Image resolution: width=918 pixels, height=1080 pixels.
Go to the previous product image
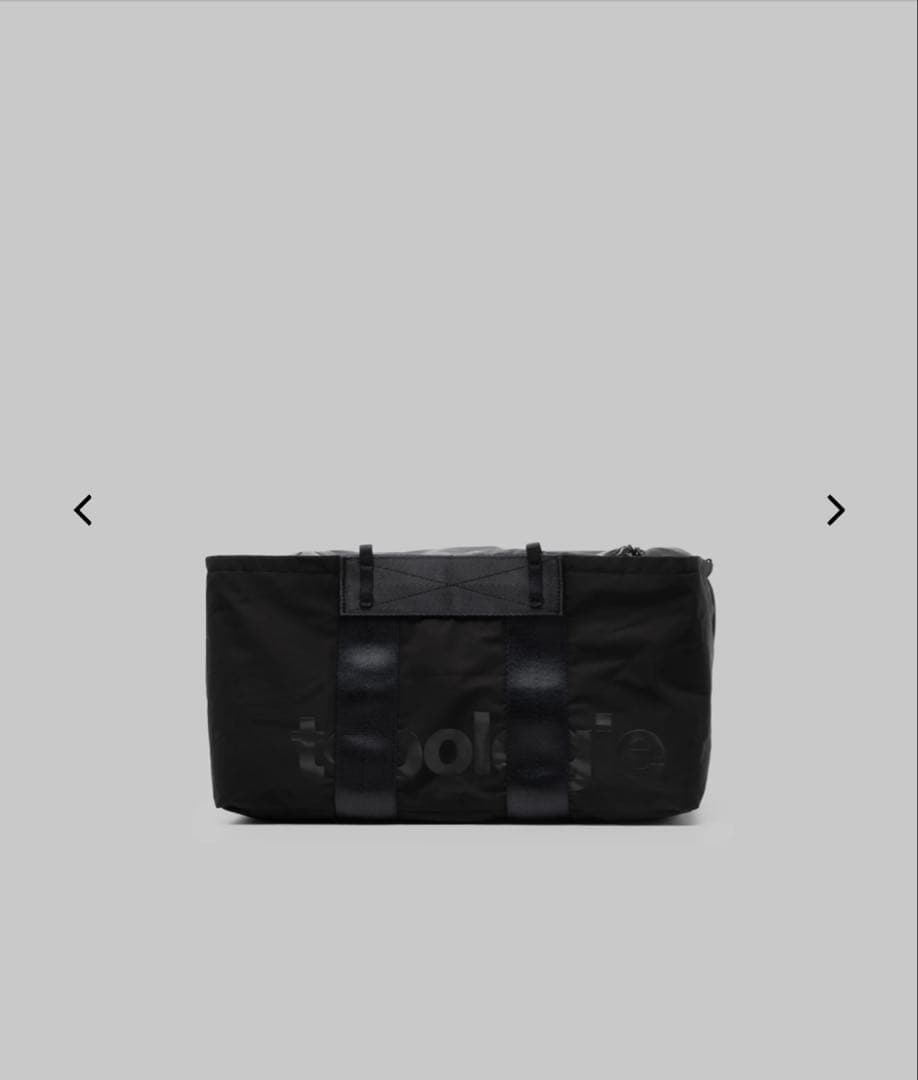(x=83, y=510)
